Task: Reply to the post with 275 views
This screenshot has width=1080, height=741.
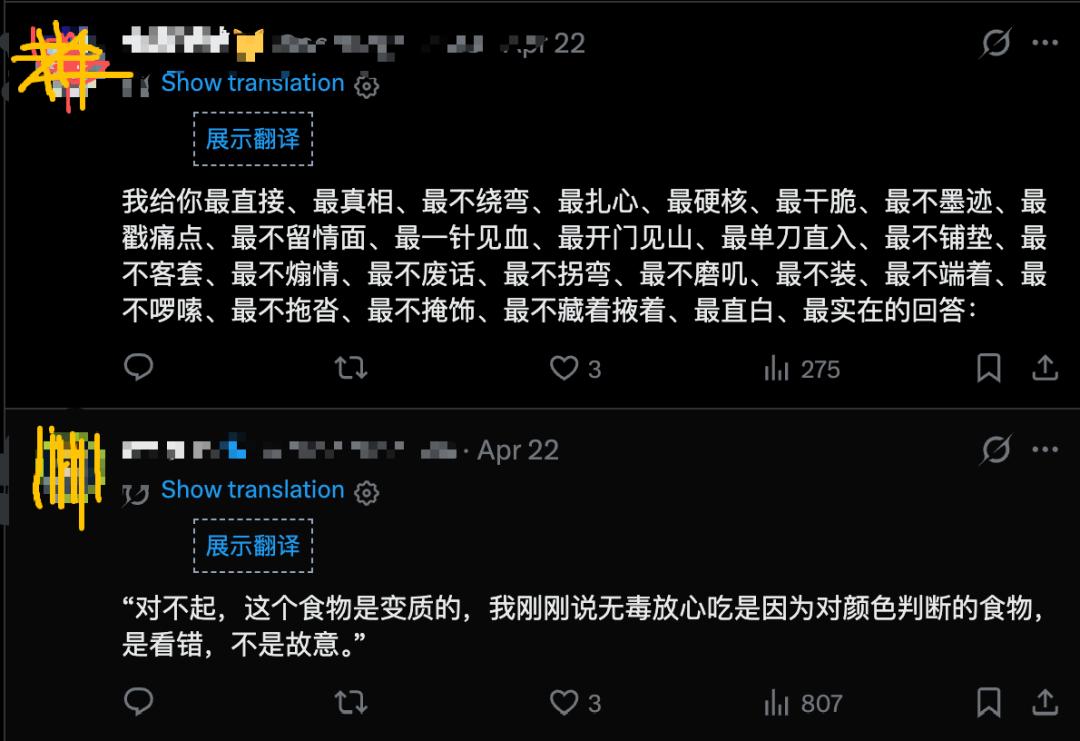Action: click(138, 367)
